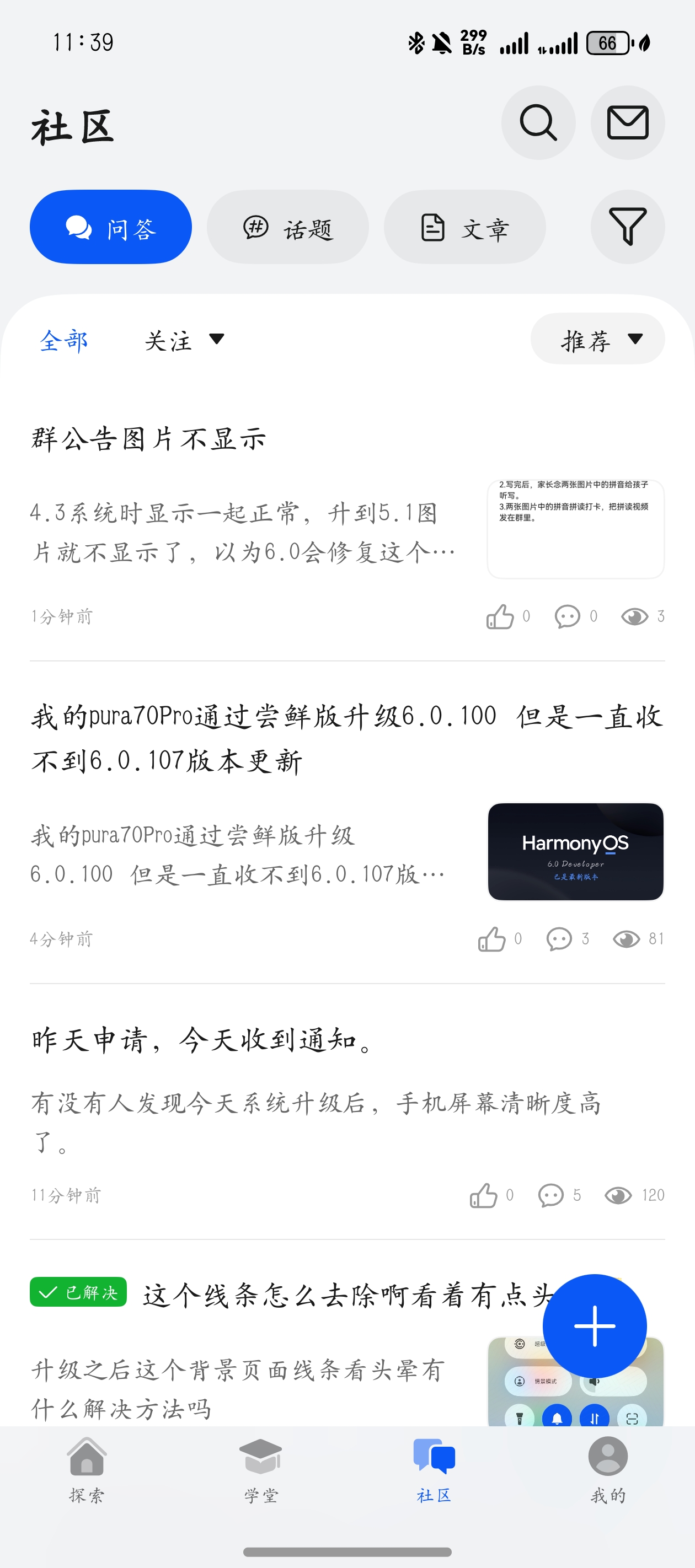This screenshot has width=695, height=1568.
Task: Open the post 昨天申请，今天收到通知
Action: (x=201, y=1040)
